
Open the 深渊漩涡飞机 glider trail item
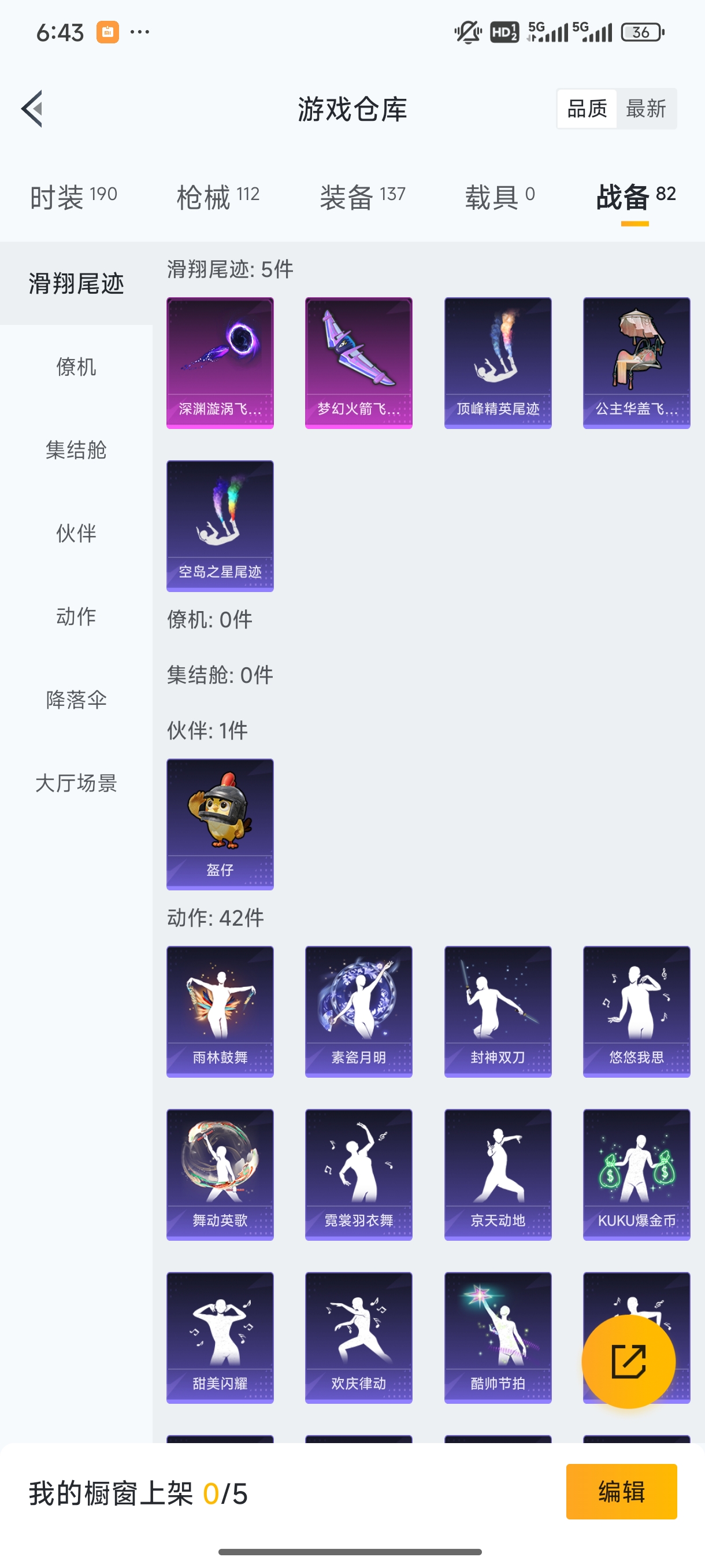click(220, 362)
